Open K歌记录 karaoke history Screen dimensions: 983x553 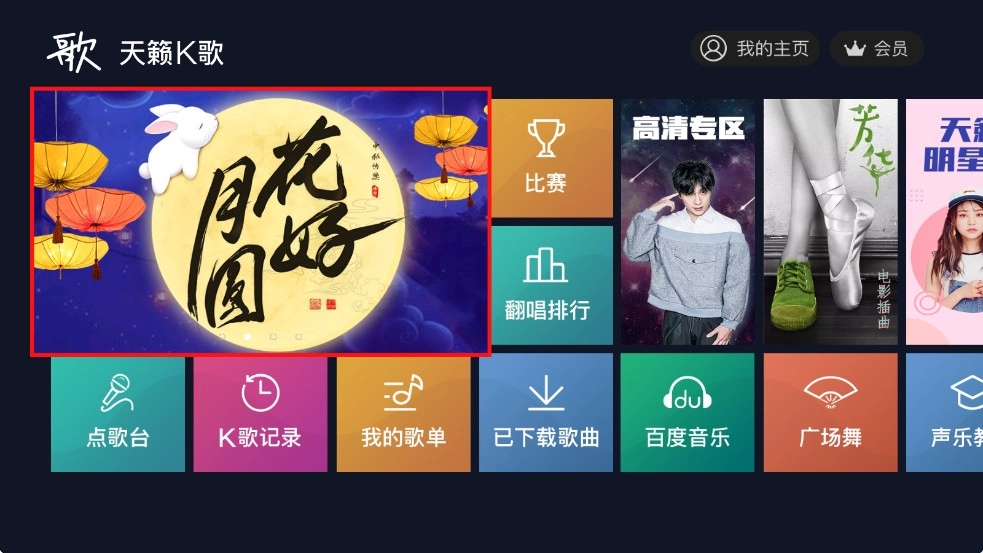click(x=260, y=413)
